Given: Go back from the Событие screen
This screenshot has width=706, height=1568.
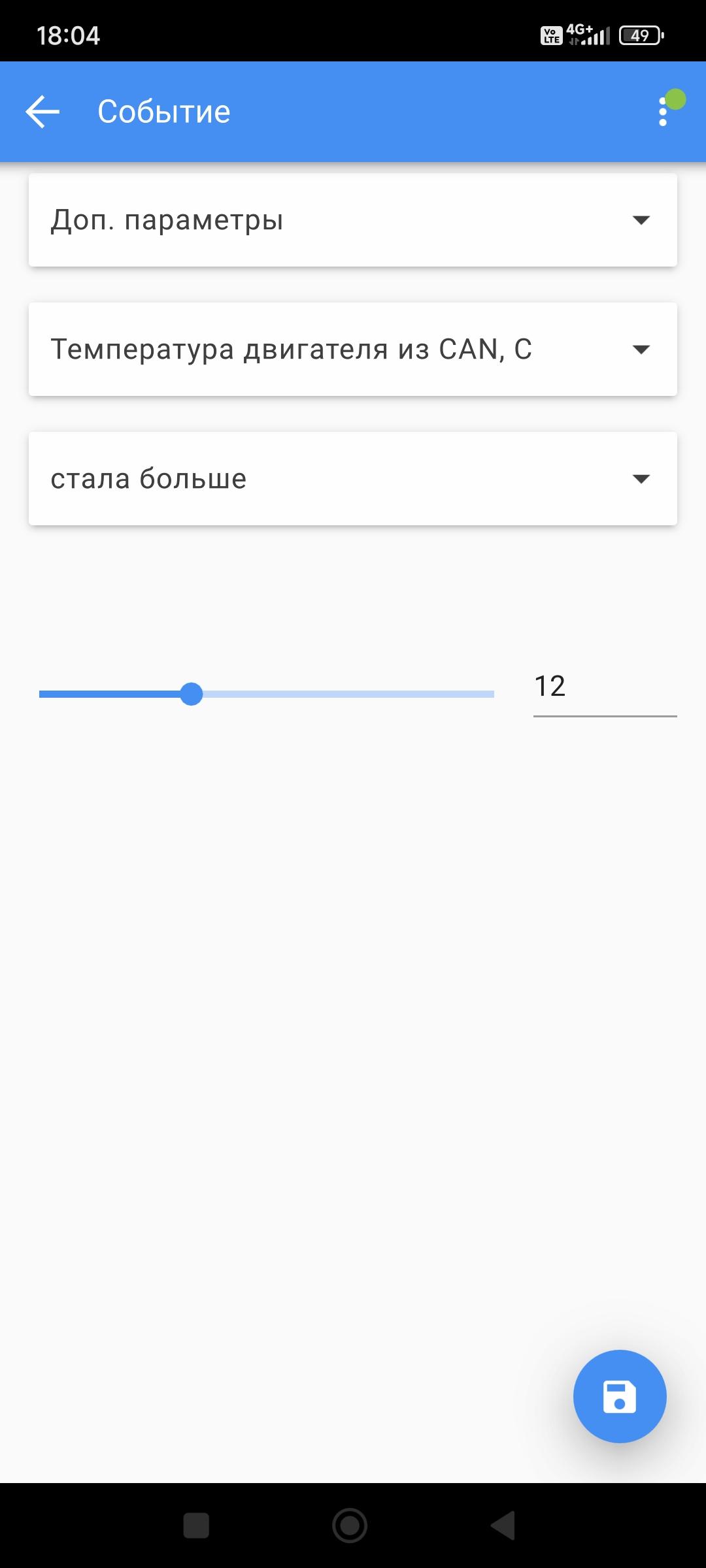Looking at the screenshot, I should pos(42,112).
